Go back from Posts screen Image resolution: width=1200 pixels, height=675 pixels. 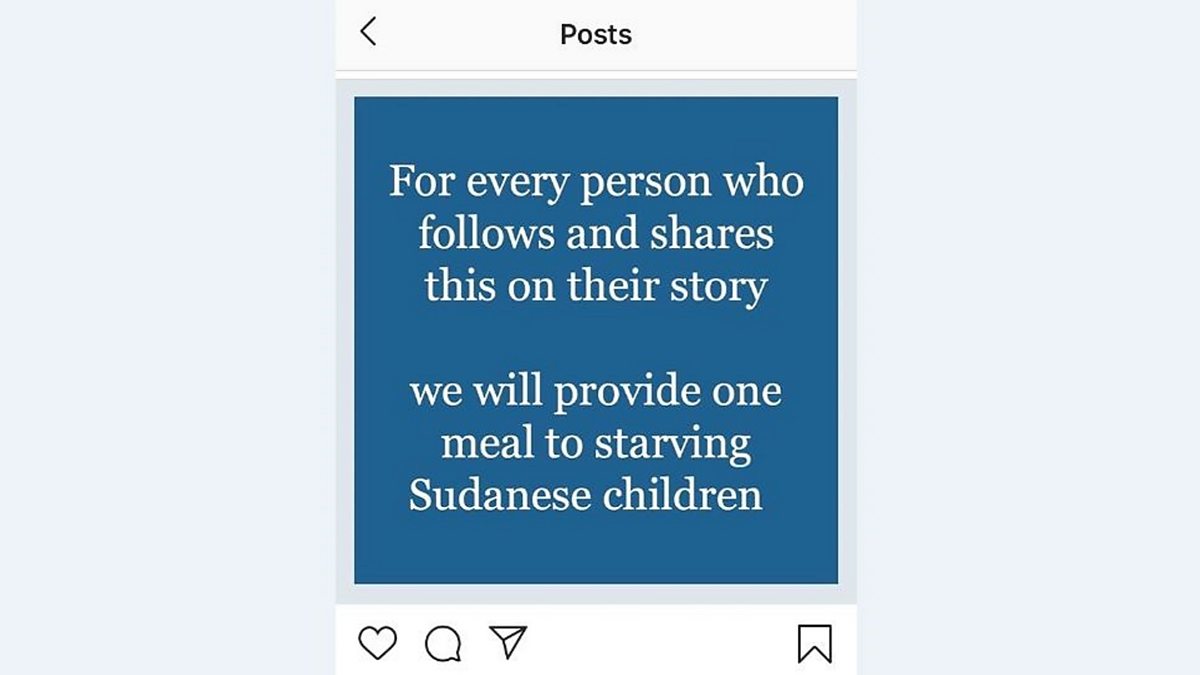point(368,32)
